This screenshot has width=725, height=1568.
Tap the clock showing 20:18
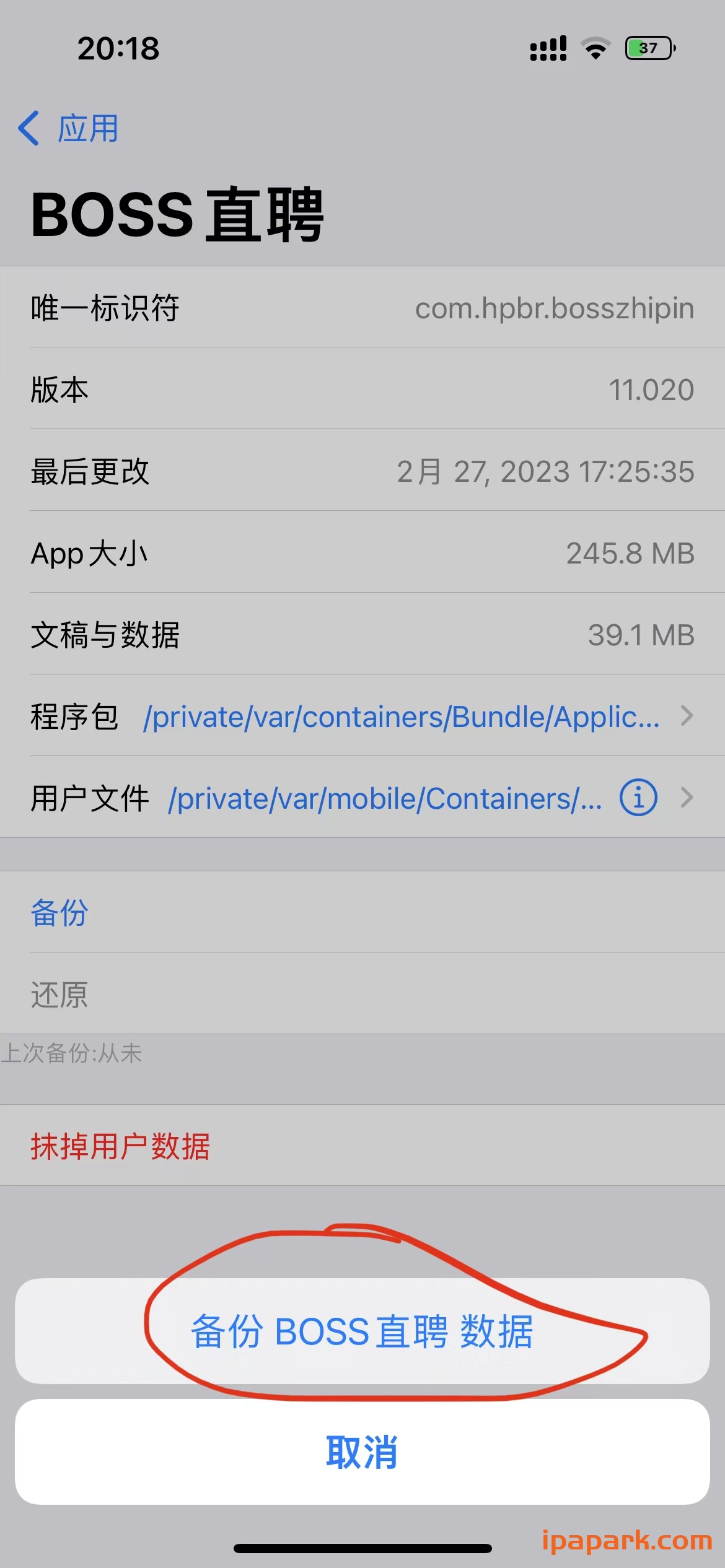point(118,48)
